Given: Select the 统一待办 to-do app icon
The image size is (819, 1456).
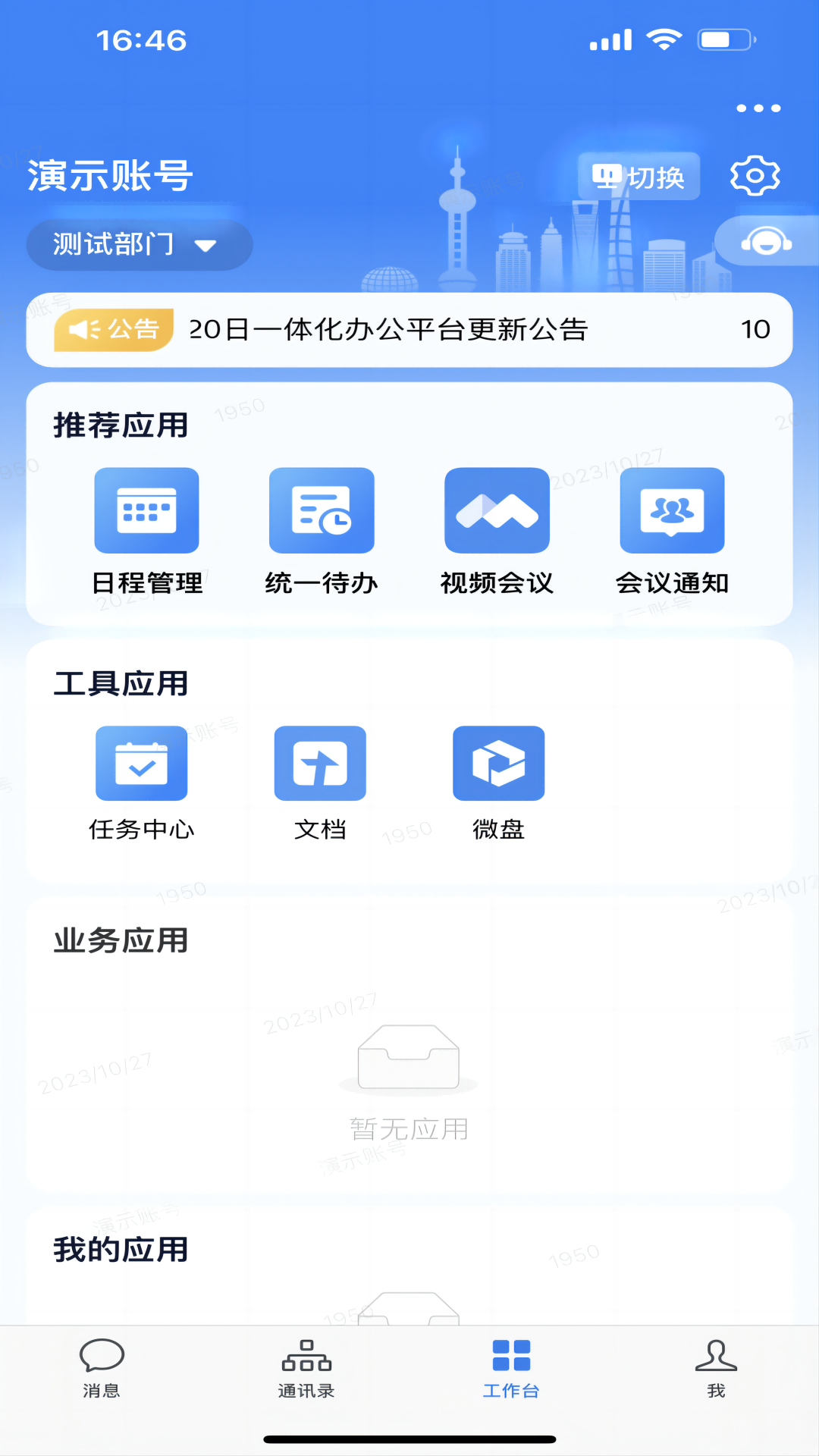Looking at the screenshot, I should (322, 510).
